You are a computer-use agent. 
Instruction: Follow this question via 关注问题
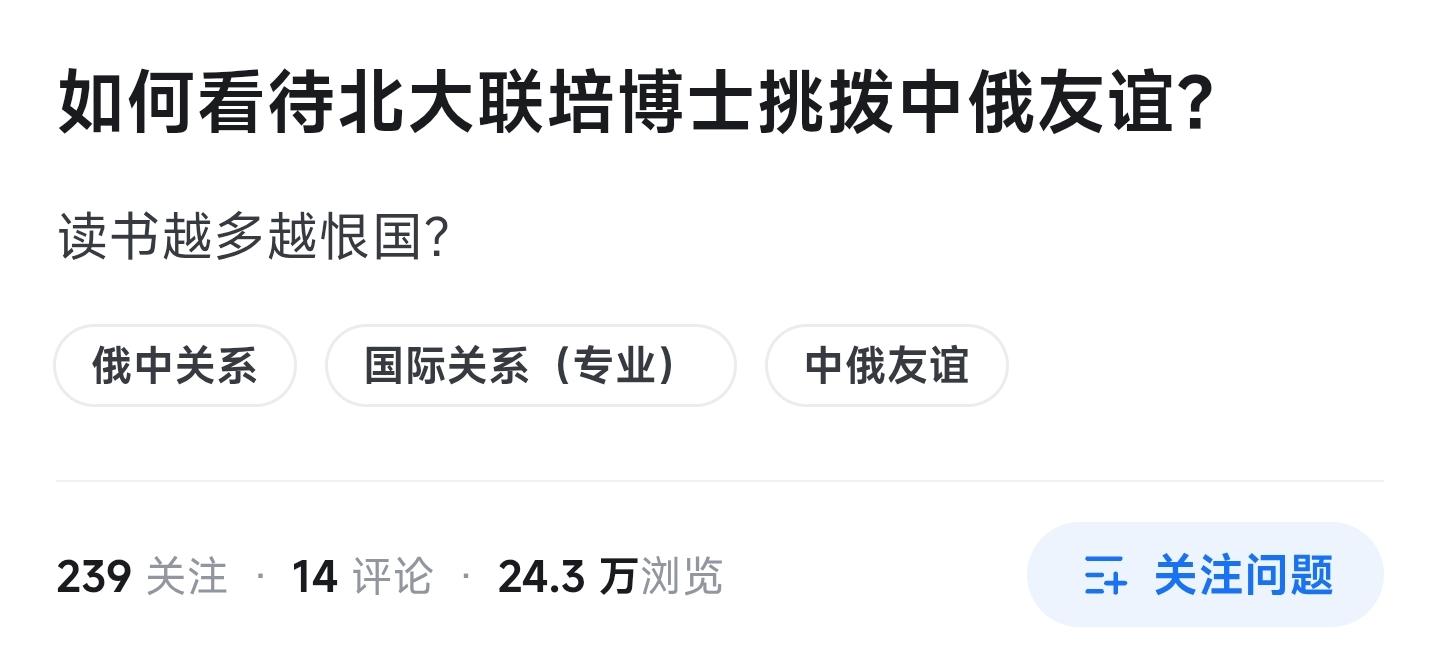coord(1205,576)
